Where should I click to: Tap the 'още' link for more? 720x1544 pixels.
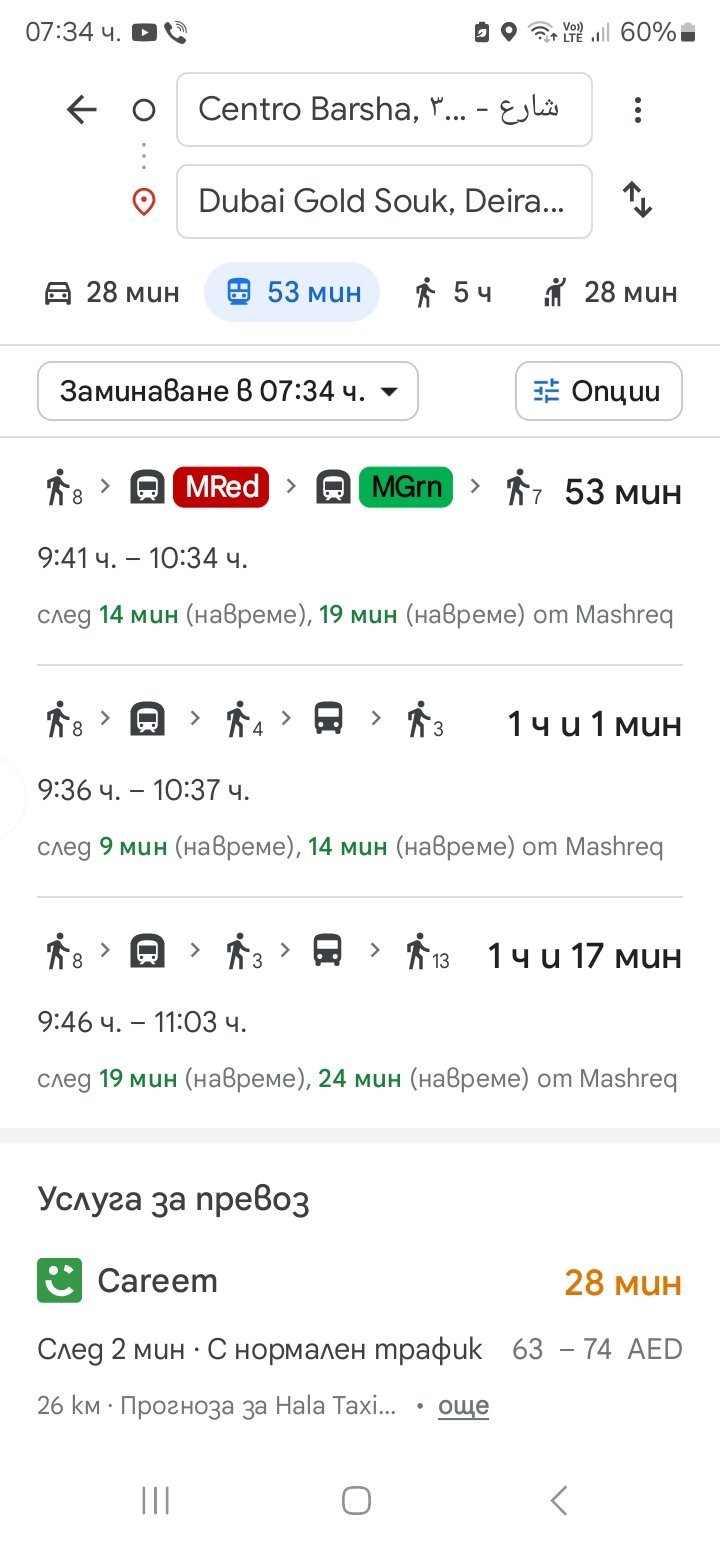pyautogui.click(x=463, y=1406)
